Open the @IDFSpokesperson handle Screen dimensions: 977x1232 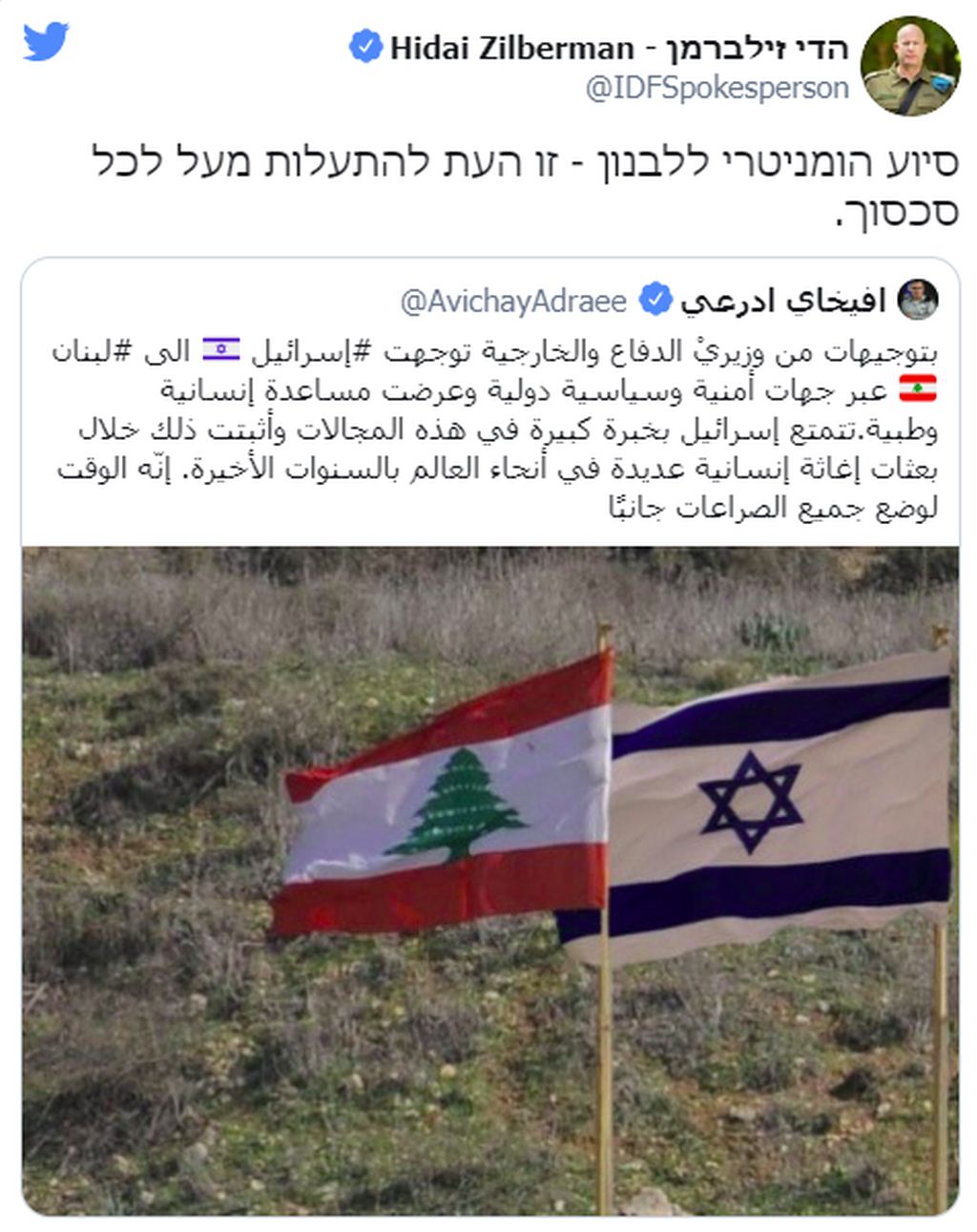(717, 89)
